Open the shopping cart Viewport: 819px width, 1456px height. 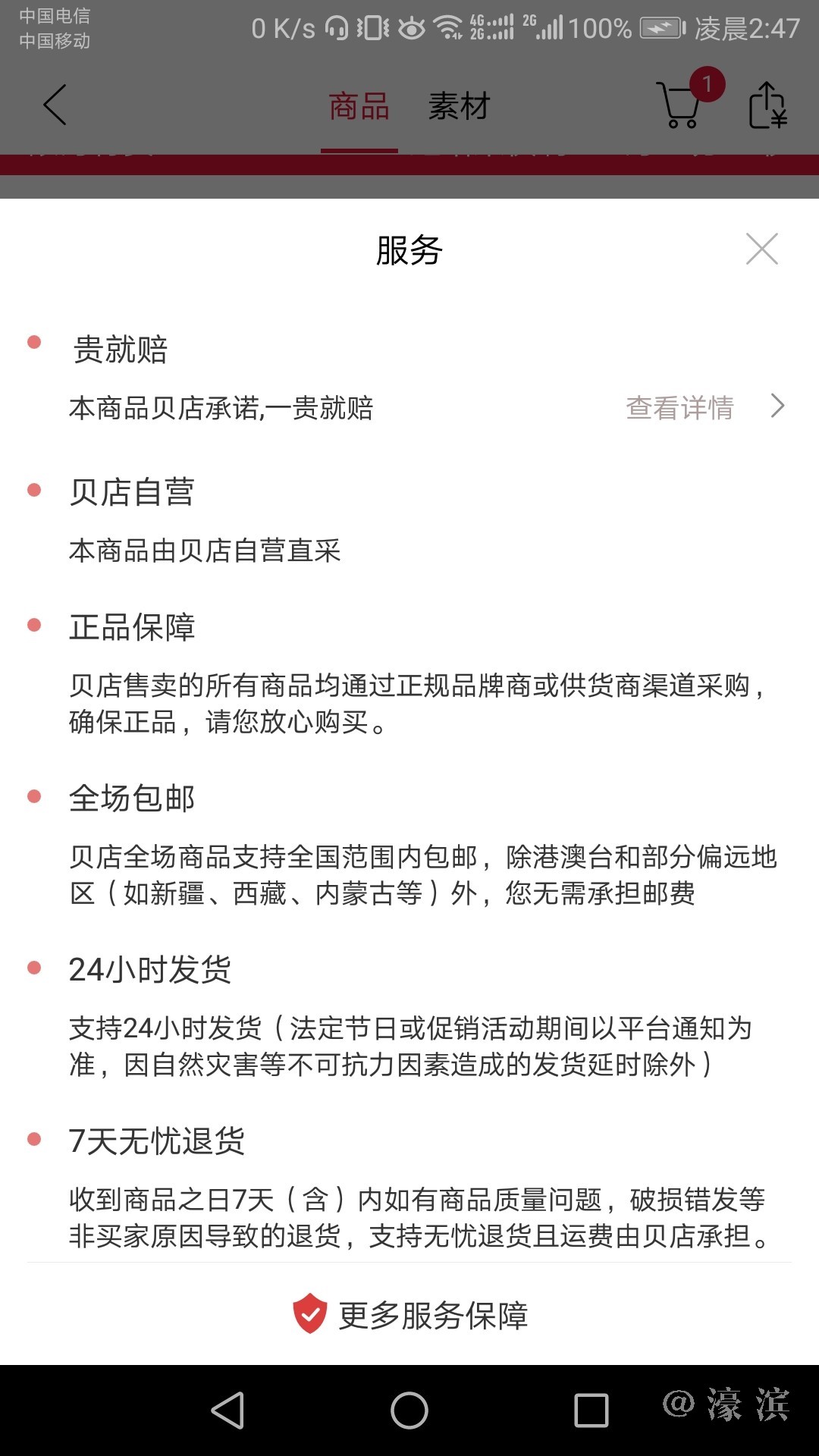pyautogui.click(x=680, y=106)
